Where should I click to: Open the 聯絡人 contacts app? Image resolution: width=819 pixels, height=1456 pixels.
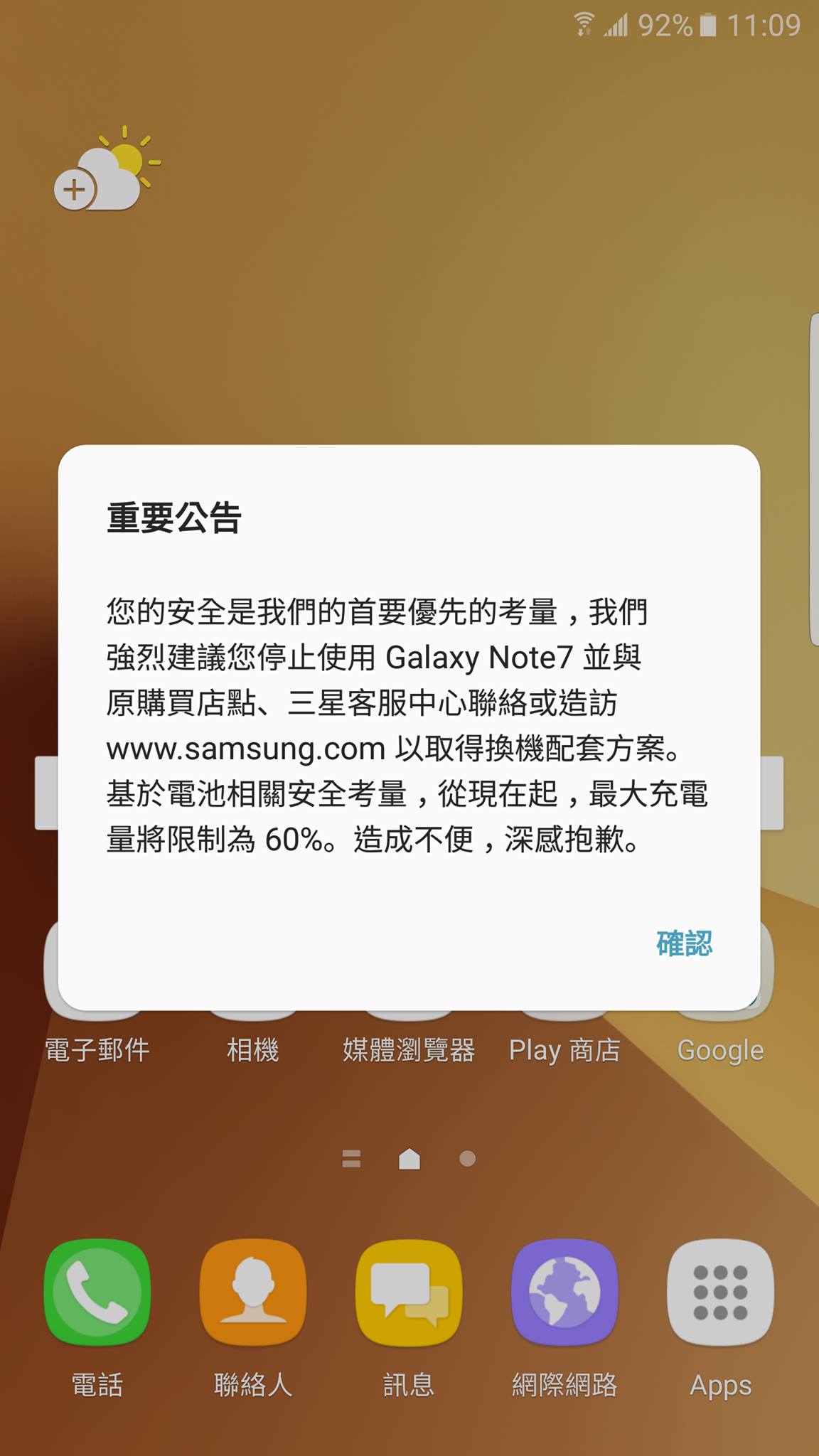(x=253, y=1292)
